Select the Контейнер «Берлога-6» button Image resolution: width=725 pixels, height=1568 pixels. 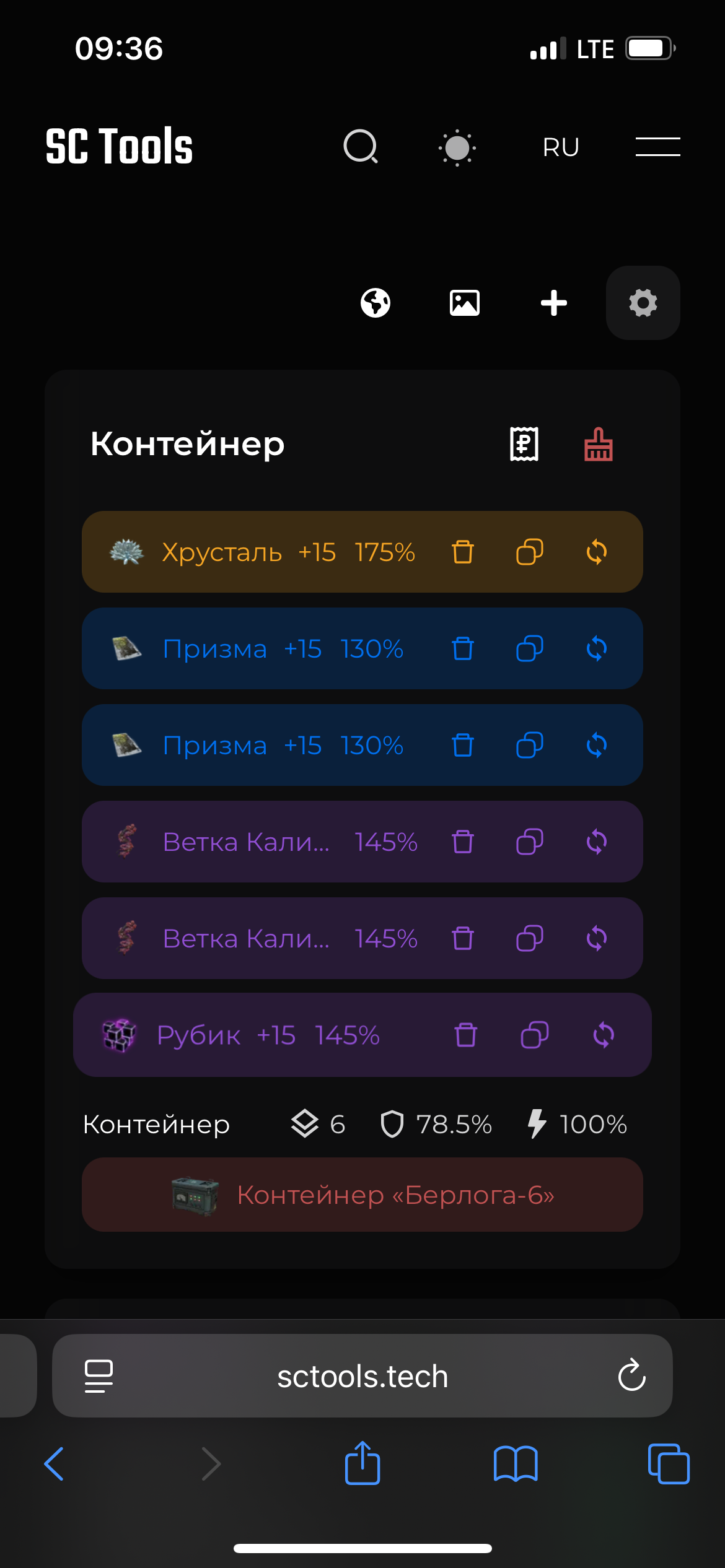(362, 1195)
